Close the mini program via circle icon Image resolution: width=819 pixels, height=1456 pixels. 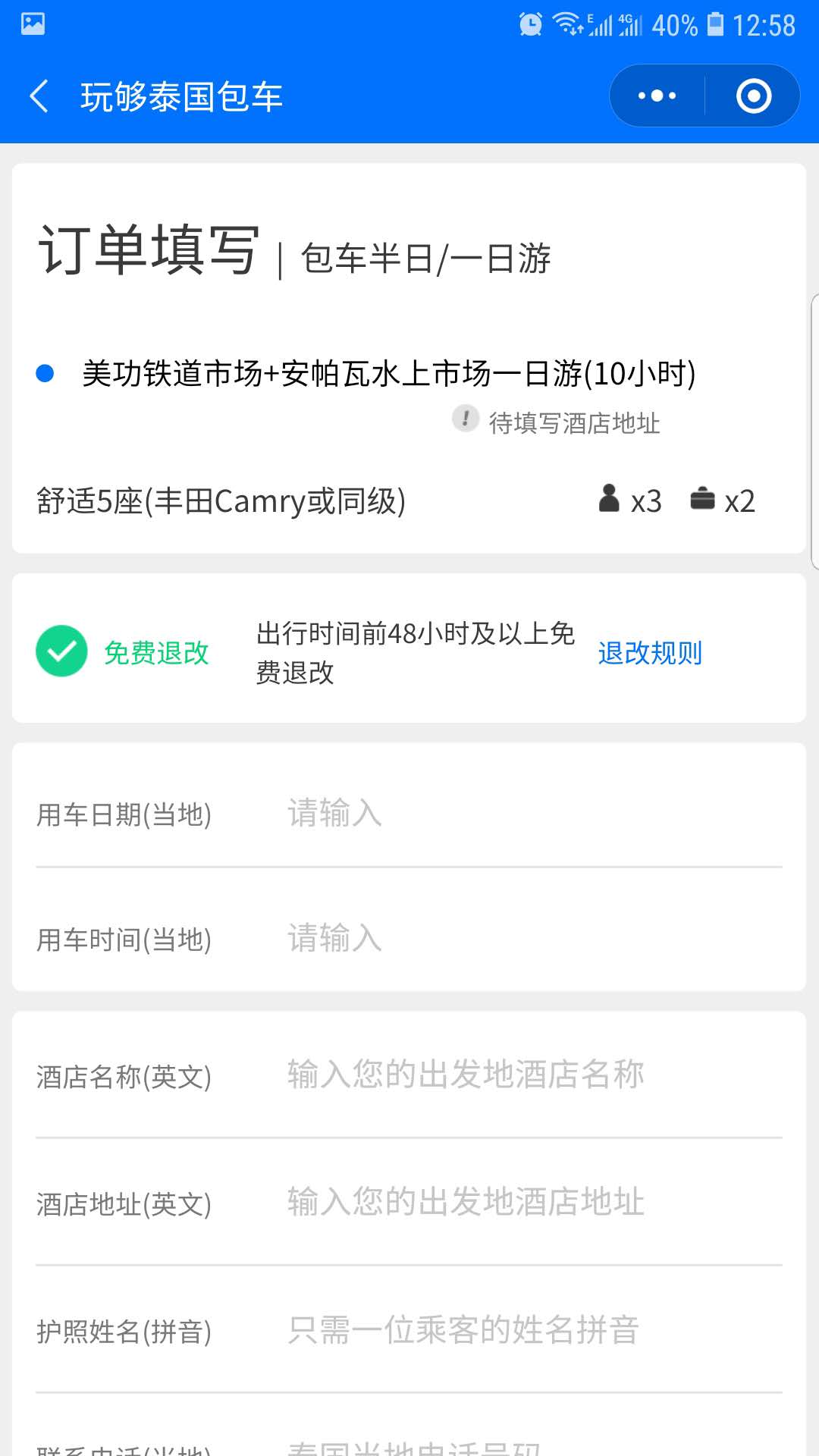coord(754,96)
